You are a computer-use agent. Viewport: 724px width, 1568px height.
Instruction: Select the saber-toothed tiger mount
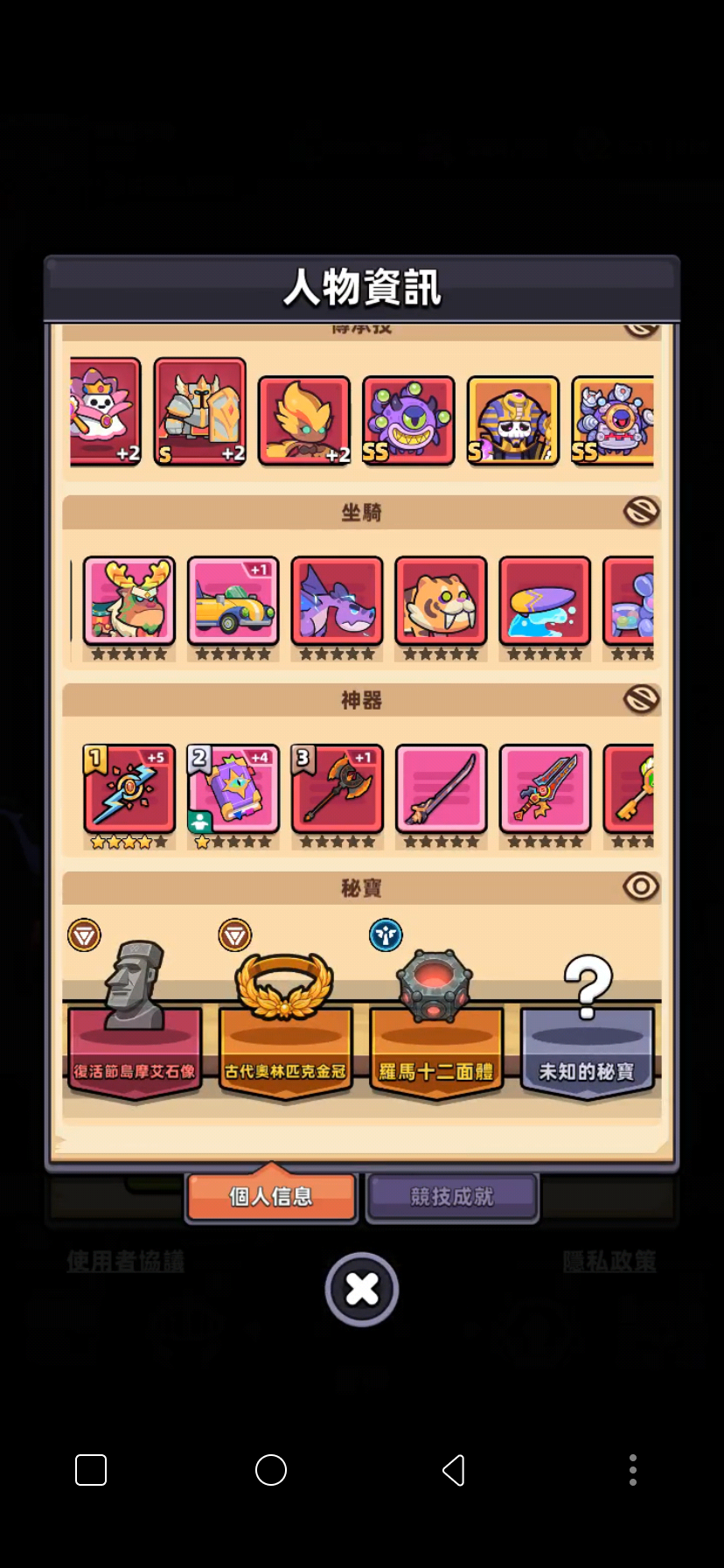tap(442, 600)
